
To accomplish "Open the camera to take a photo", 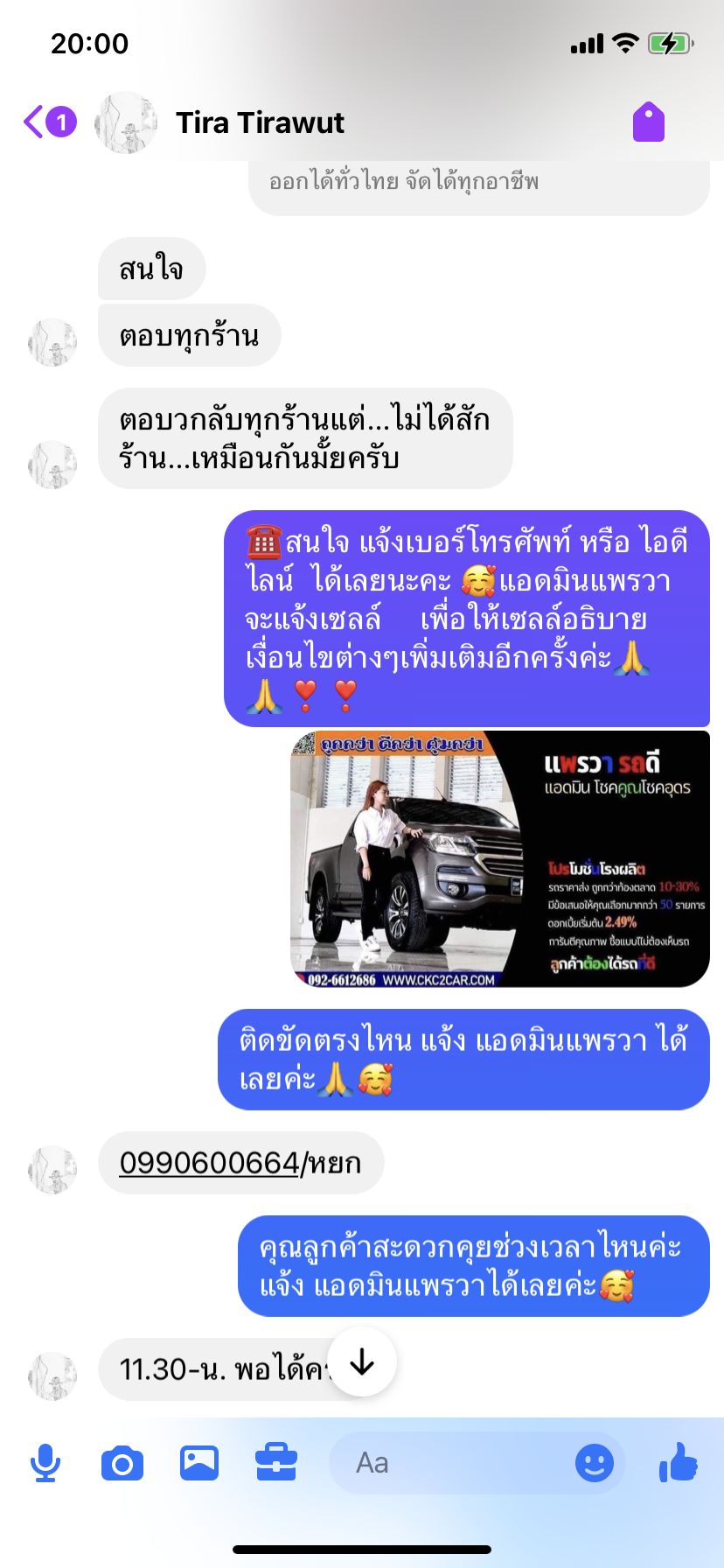I will point(122,1463).
